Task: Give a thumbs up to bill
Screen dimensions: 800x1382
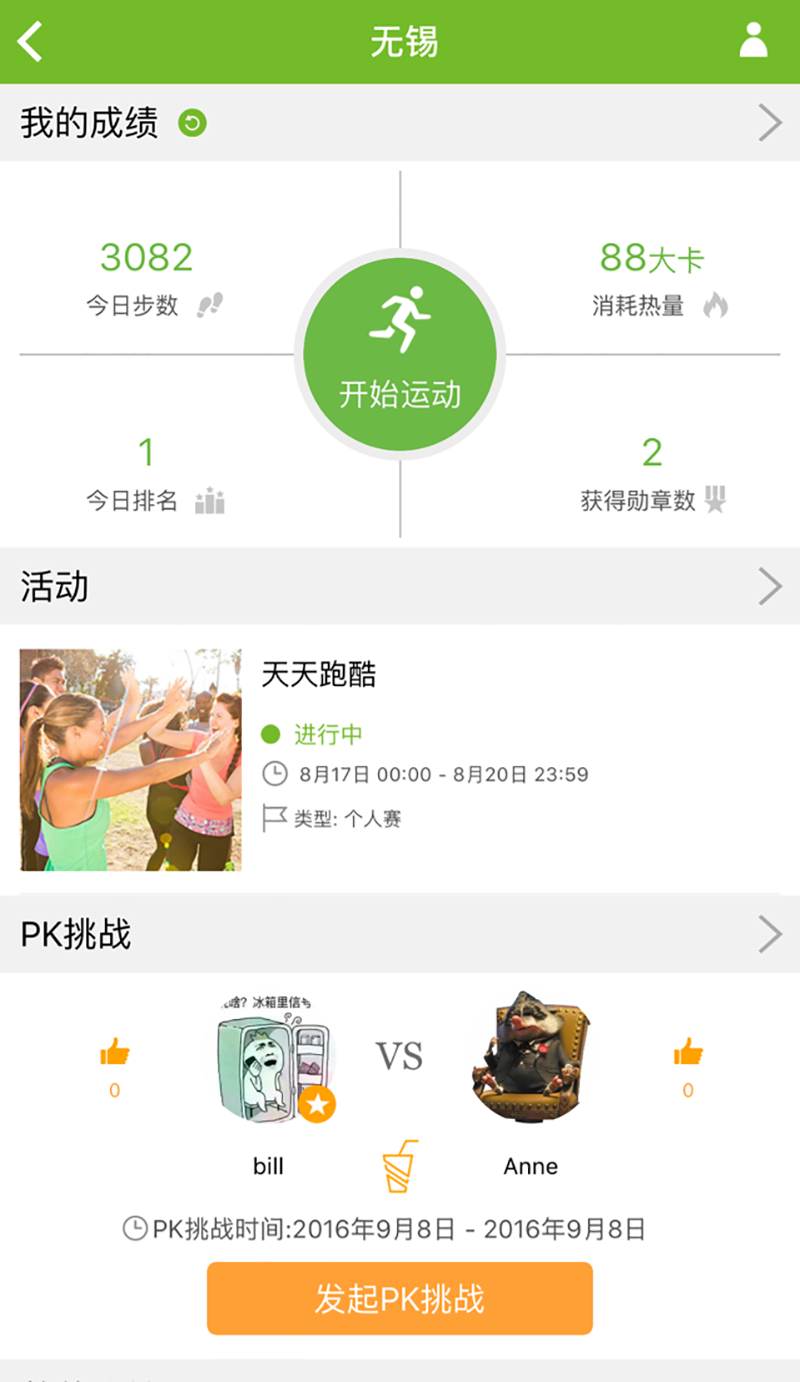Action: (x=113, y=1050)
